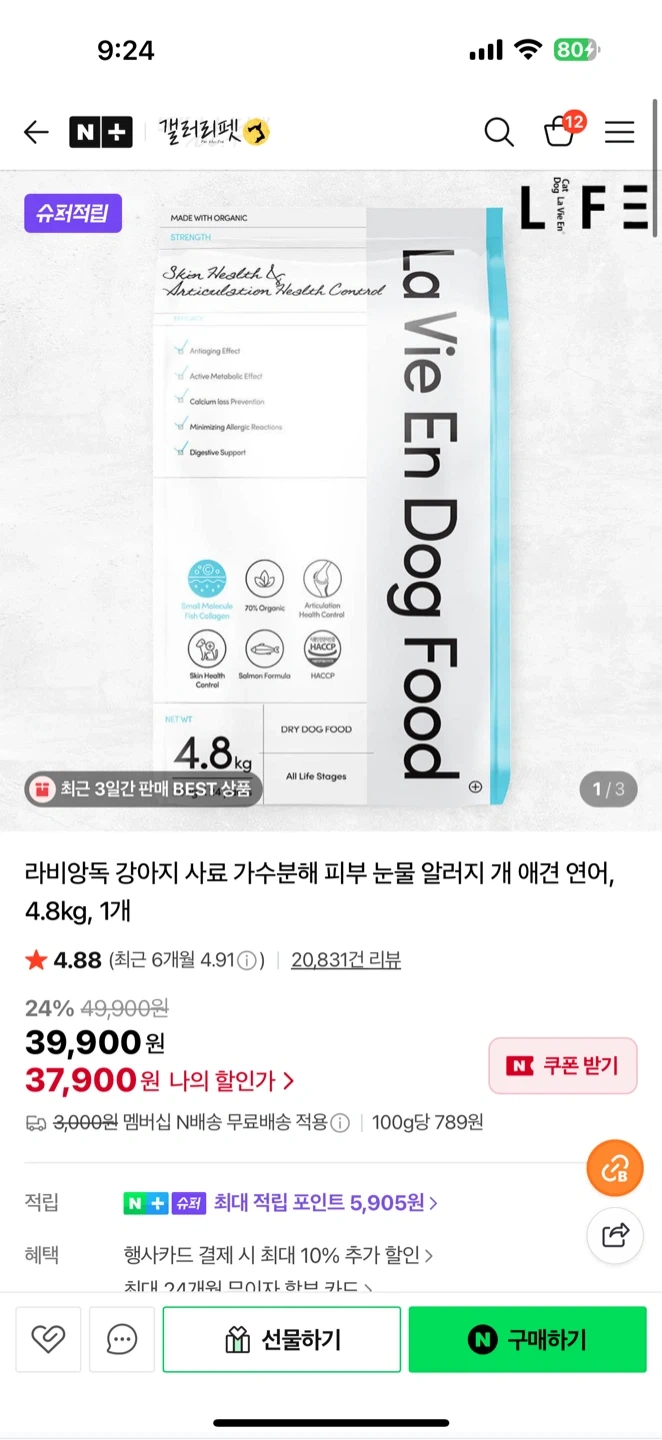This screenshot has height=1440, width=662.
Task: Tap the orange link floating button
Action: click(615, 1168)
